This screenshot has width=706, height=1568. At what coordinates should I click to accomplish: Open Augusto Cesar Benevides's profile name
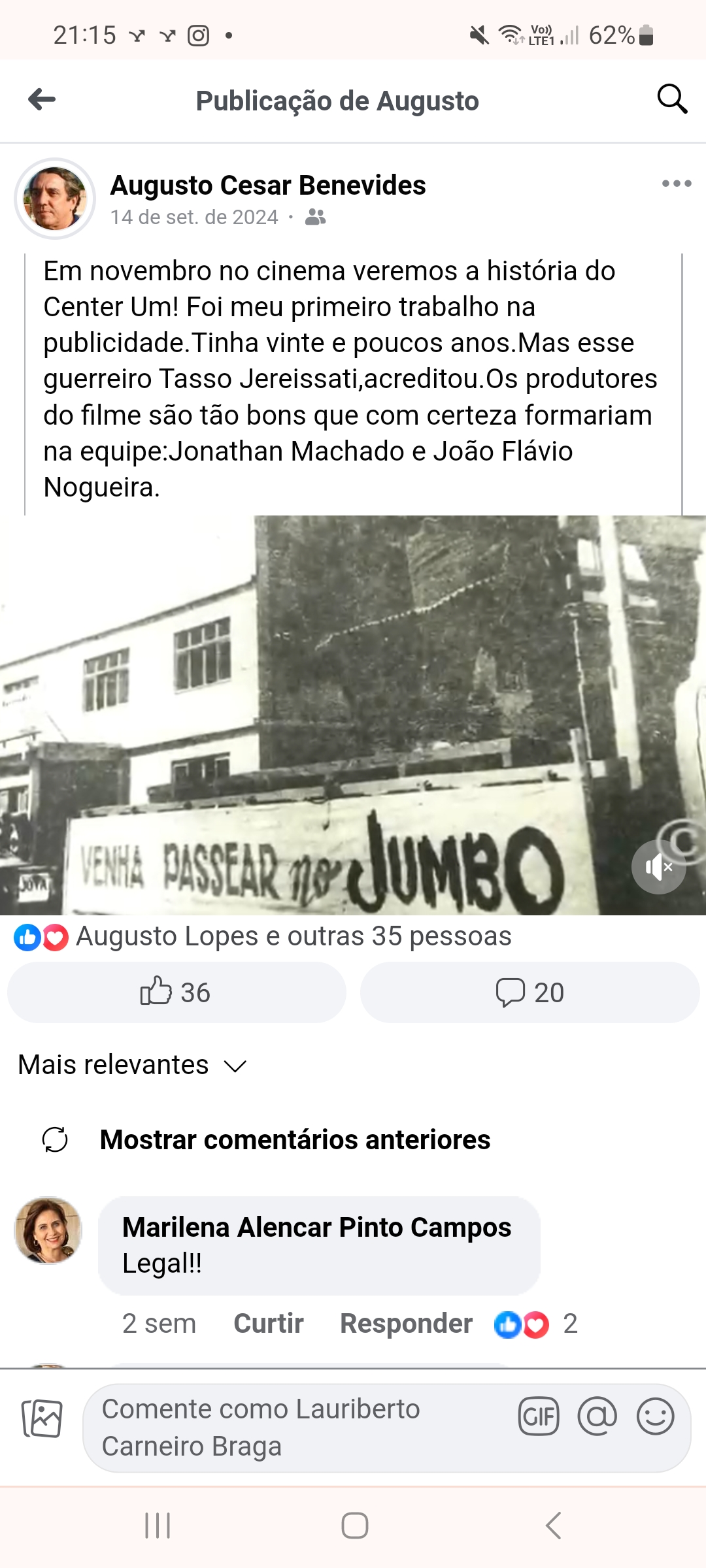[268, 186]
